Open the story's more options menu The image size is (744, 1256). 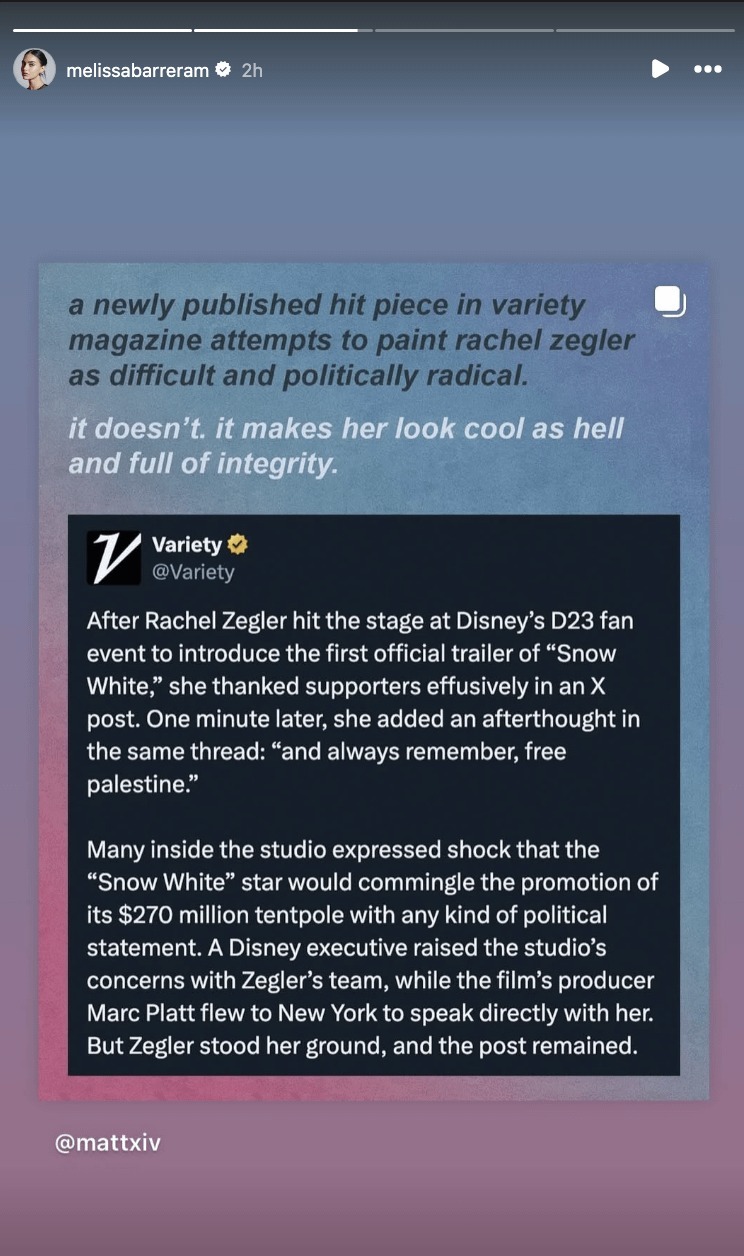707,69
